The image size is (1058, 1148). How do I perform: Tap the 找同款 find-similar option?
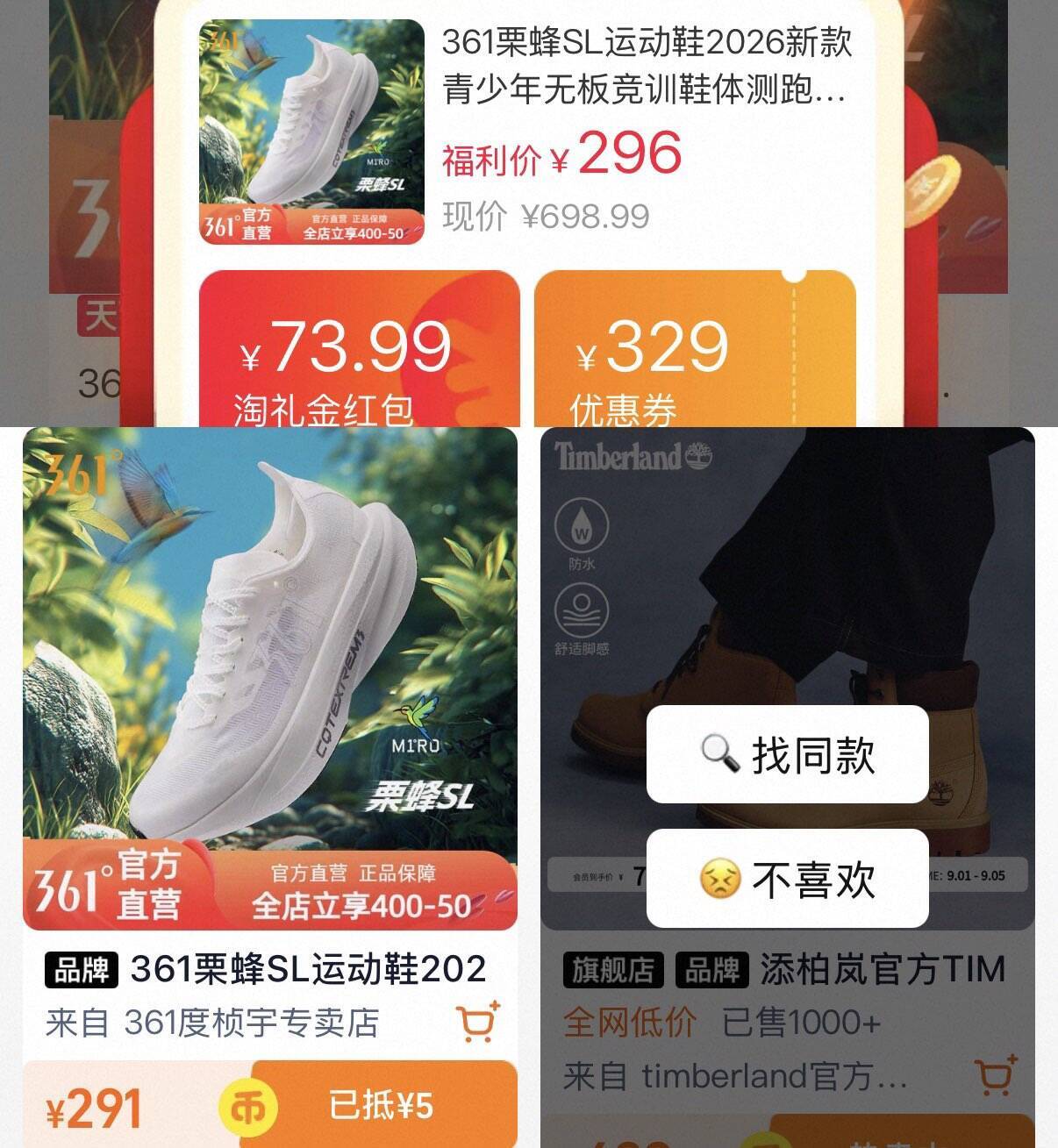[x=787, y=754]
